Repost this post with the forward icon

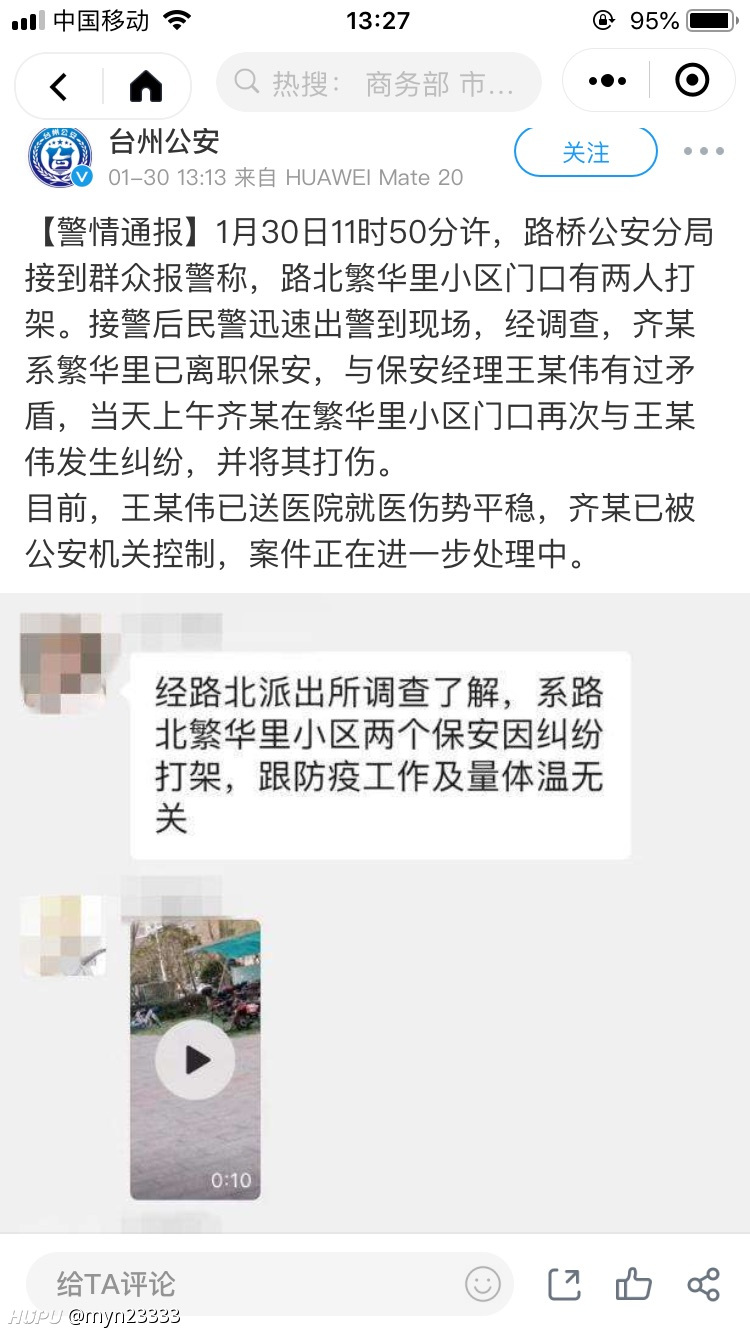[565, 1284]
